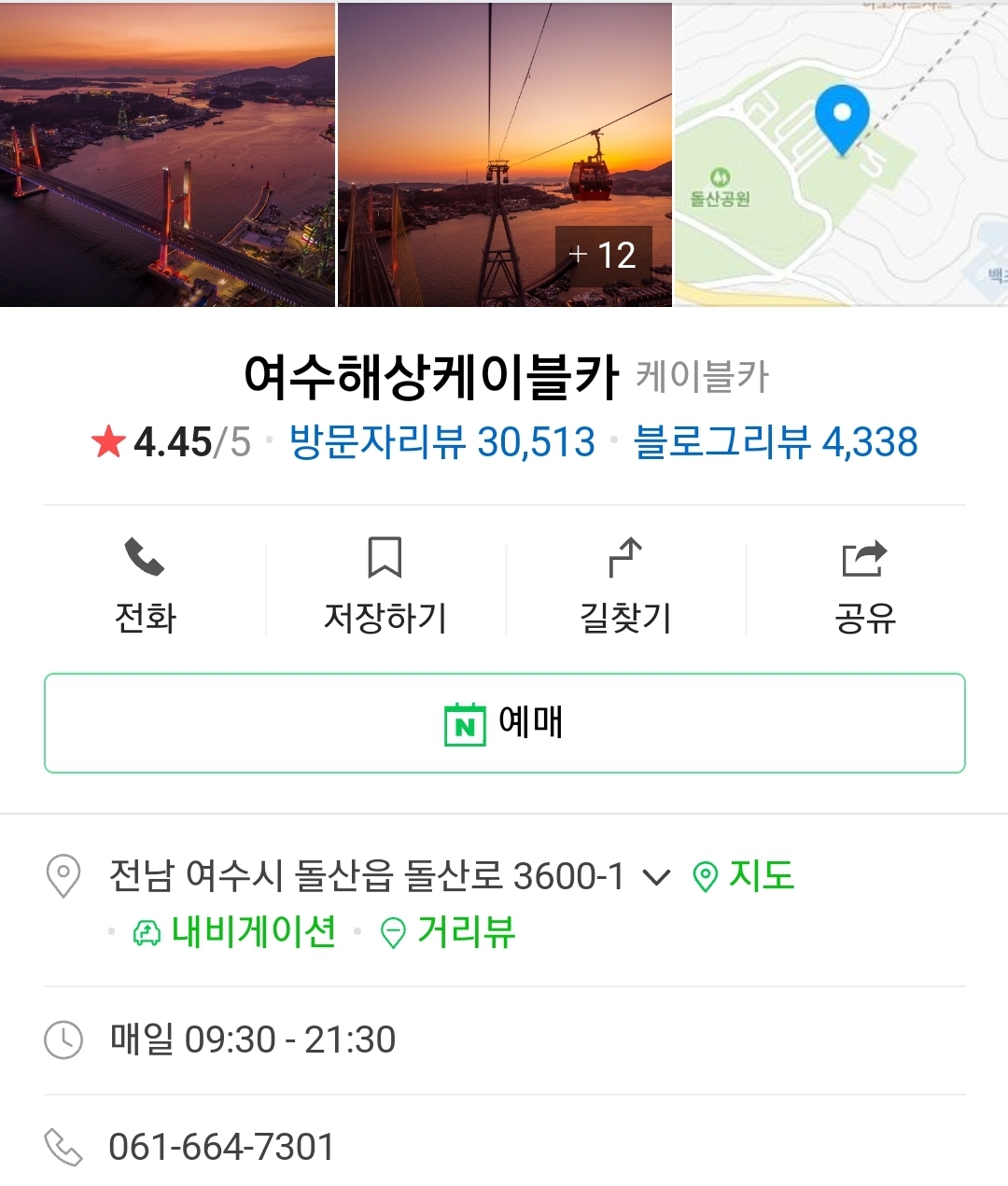Click the 거리뷰 street view icon

[392, 930]
